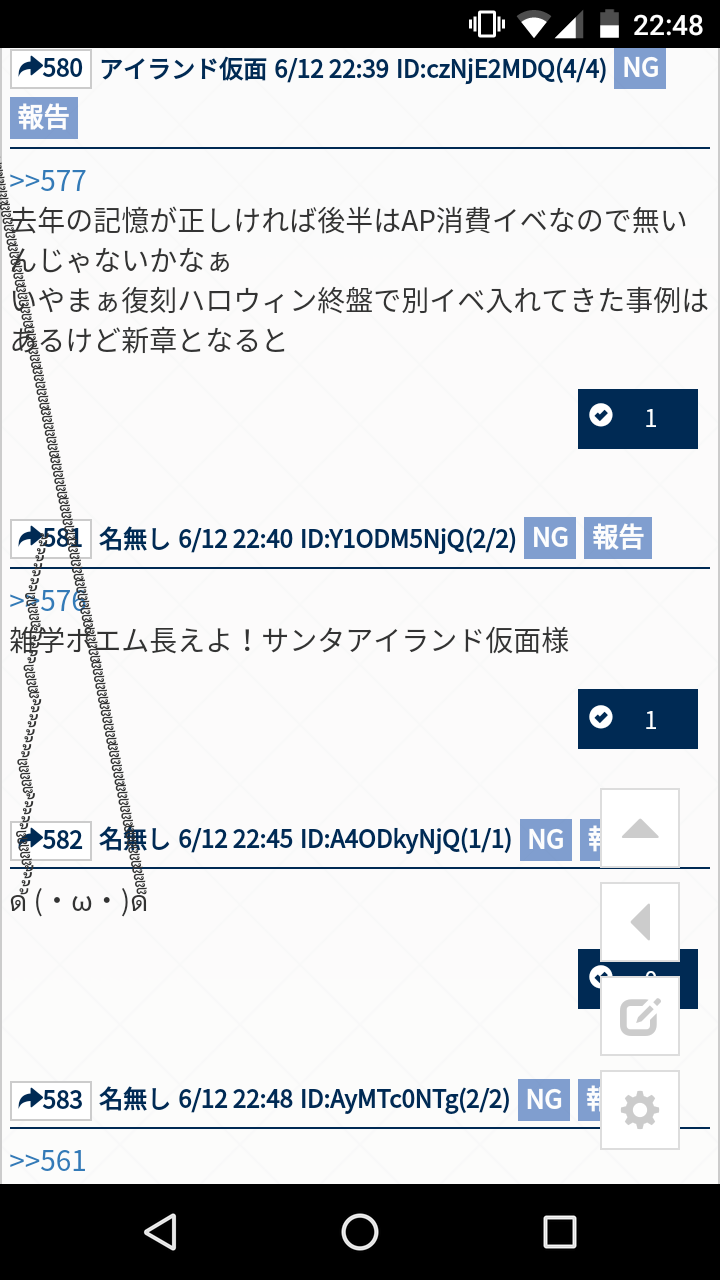The image size is (720, 1280).
Task: Open settings with the gear icon
Action: click(640, 1110)
